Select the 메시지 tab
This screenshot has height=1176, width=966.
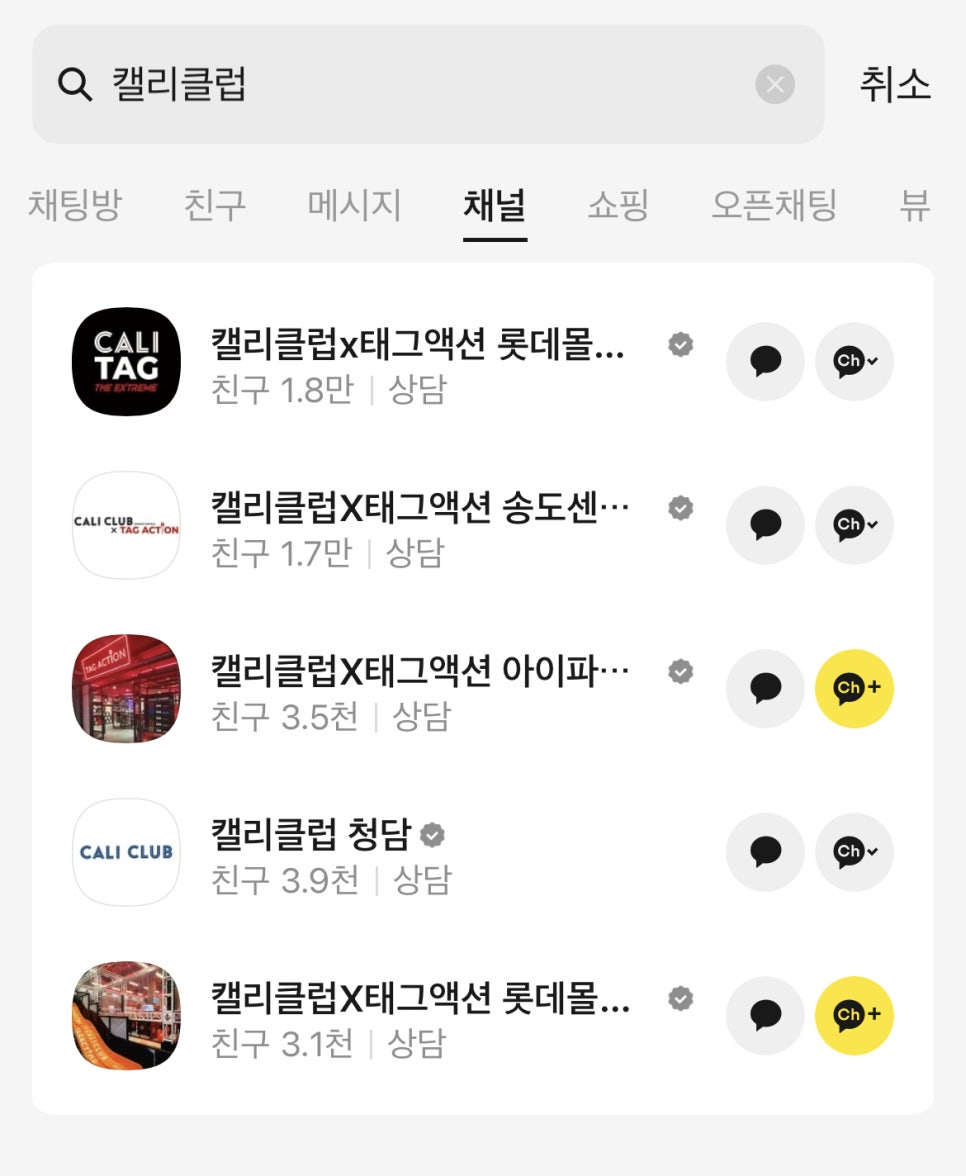click(354, 205)
